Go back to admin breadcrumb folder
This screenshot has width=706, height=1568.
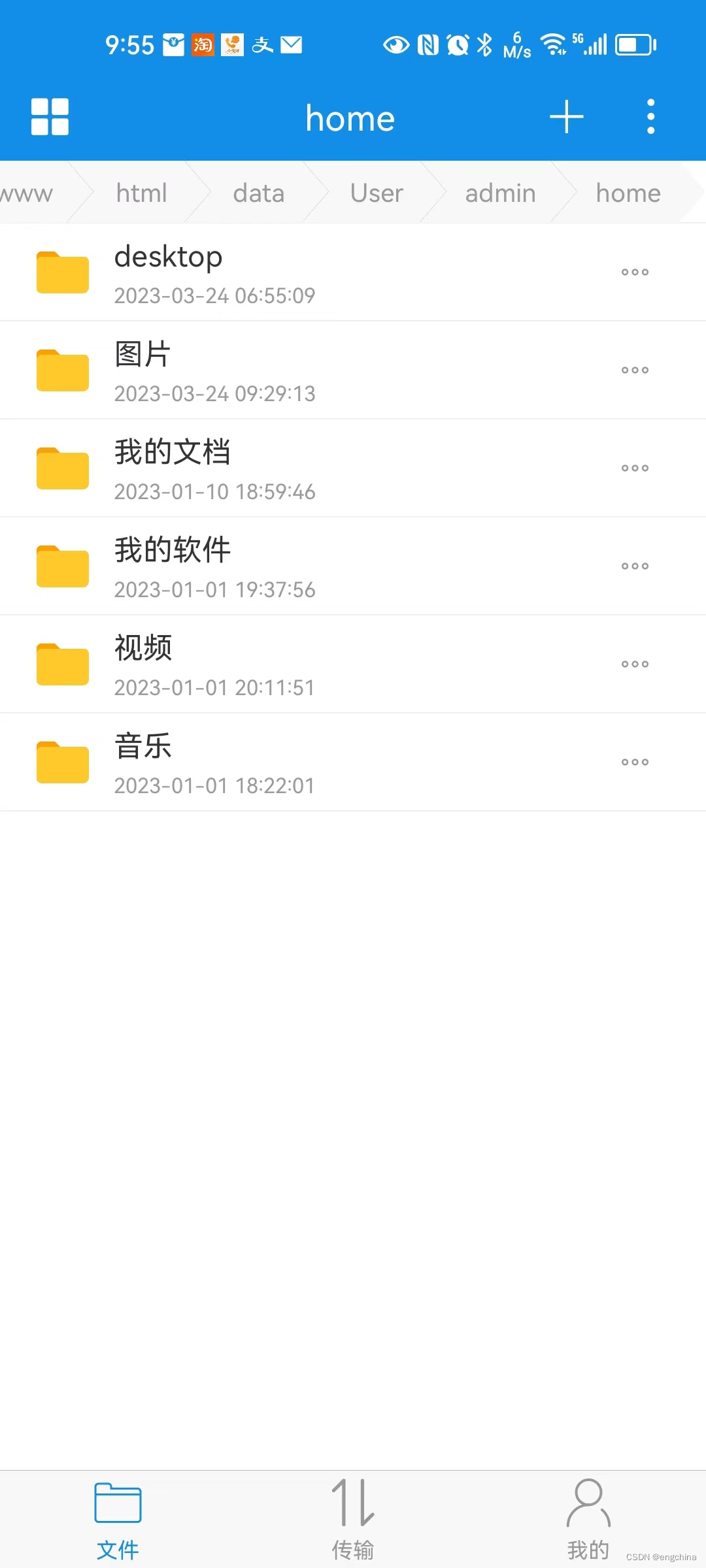click(x=500, y=193)
